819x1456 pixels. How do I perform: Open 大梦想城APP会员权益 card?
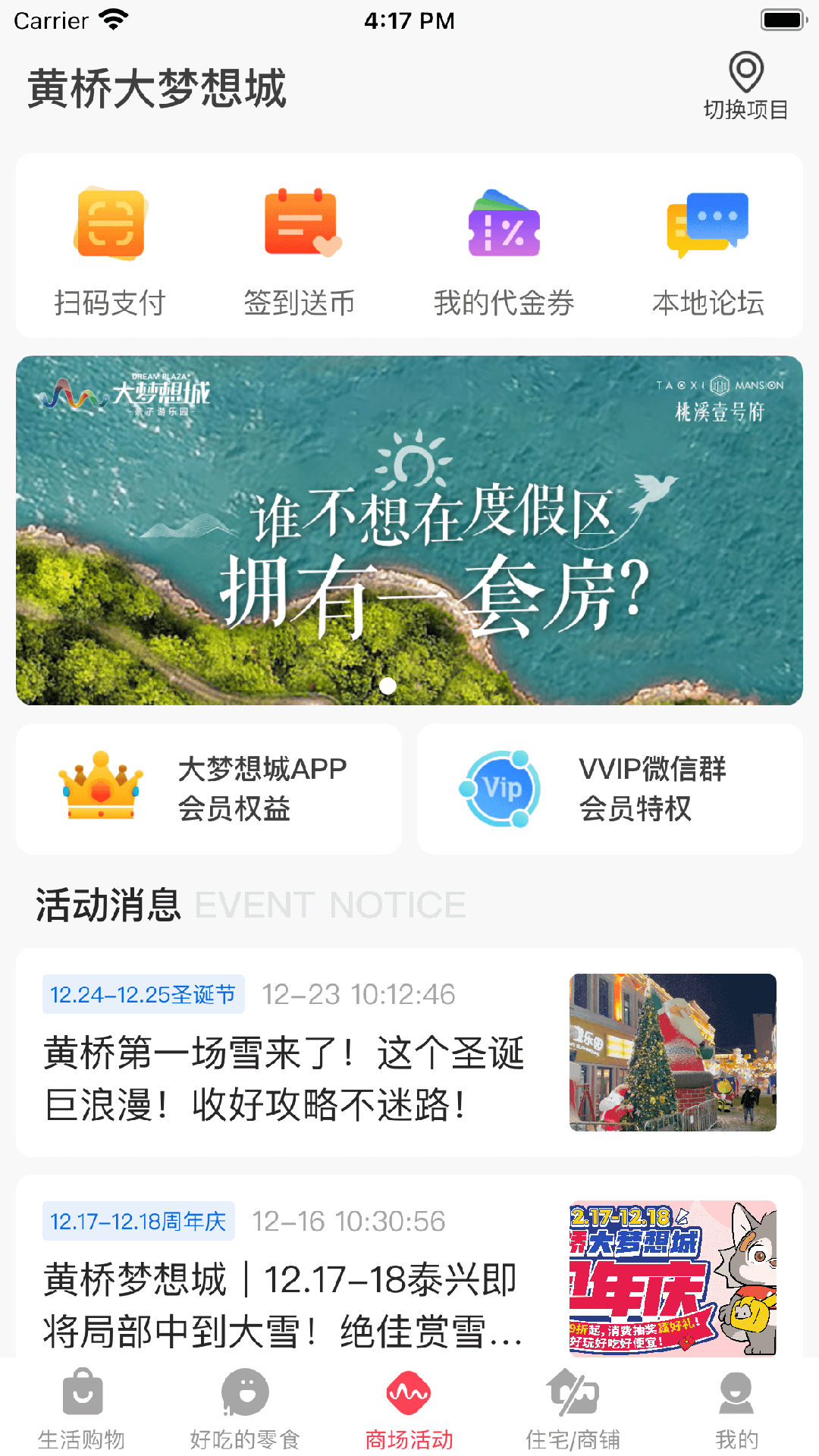[209, 789]
